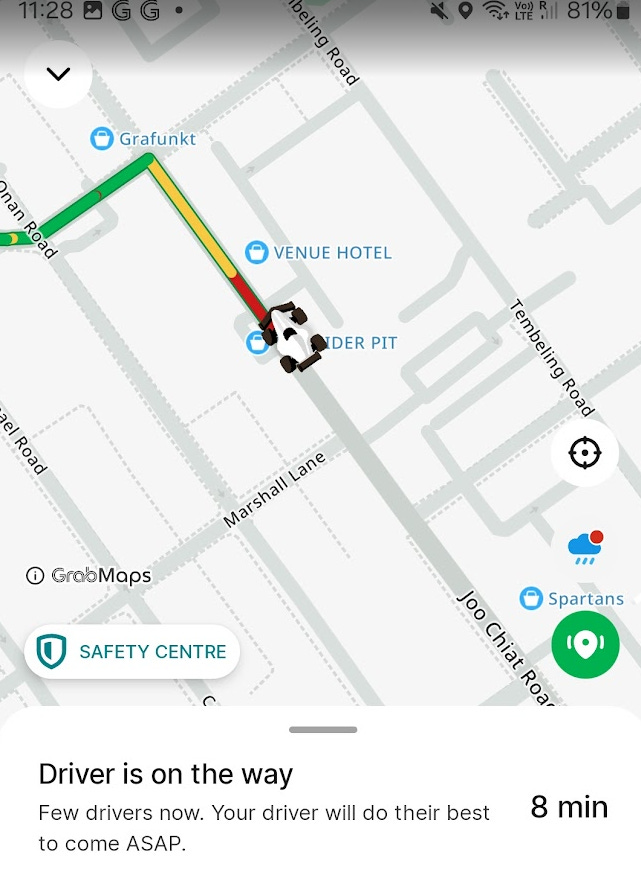Open the rain weather alert icon
This screenshot has height=891, width=641.
[x=585, y=547]
